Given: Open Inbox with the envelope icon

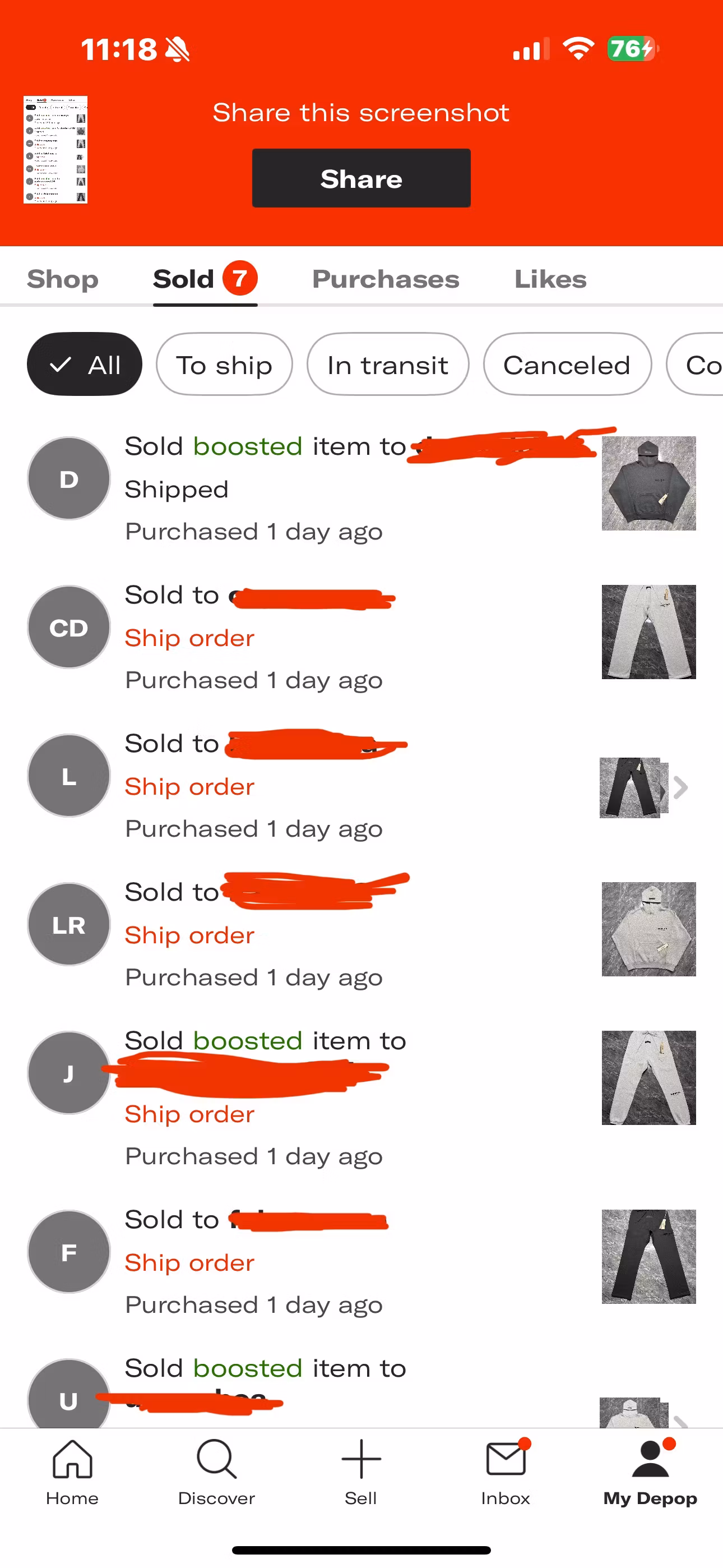Looking at the screenshot, I should pos(506,1473).
